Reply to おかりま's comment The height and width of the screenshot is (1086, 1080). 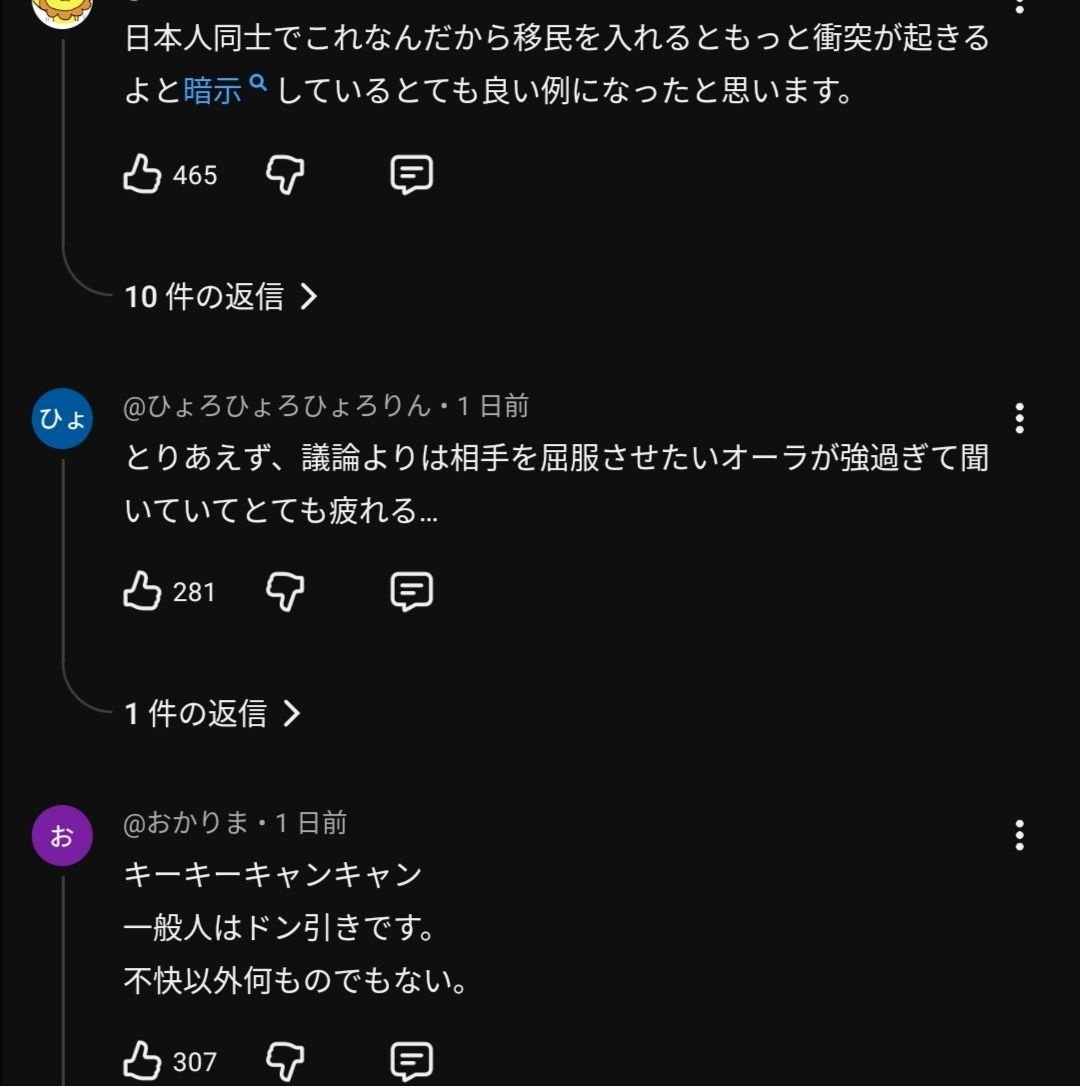(x=411, y=1060)
